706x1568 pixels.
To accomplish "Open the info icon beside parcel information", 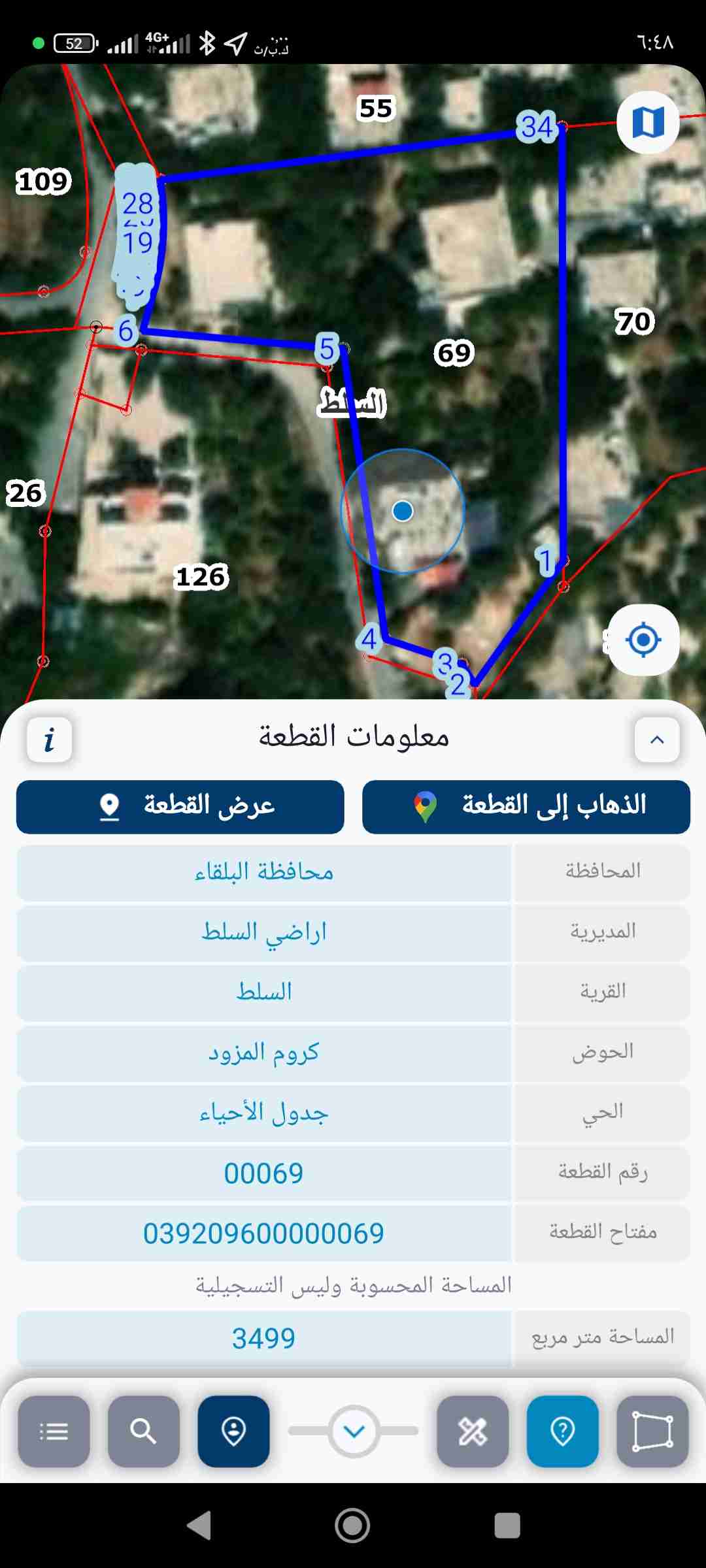I will (49, 740).
